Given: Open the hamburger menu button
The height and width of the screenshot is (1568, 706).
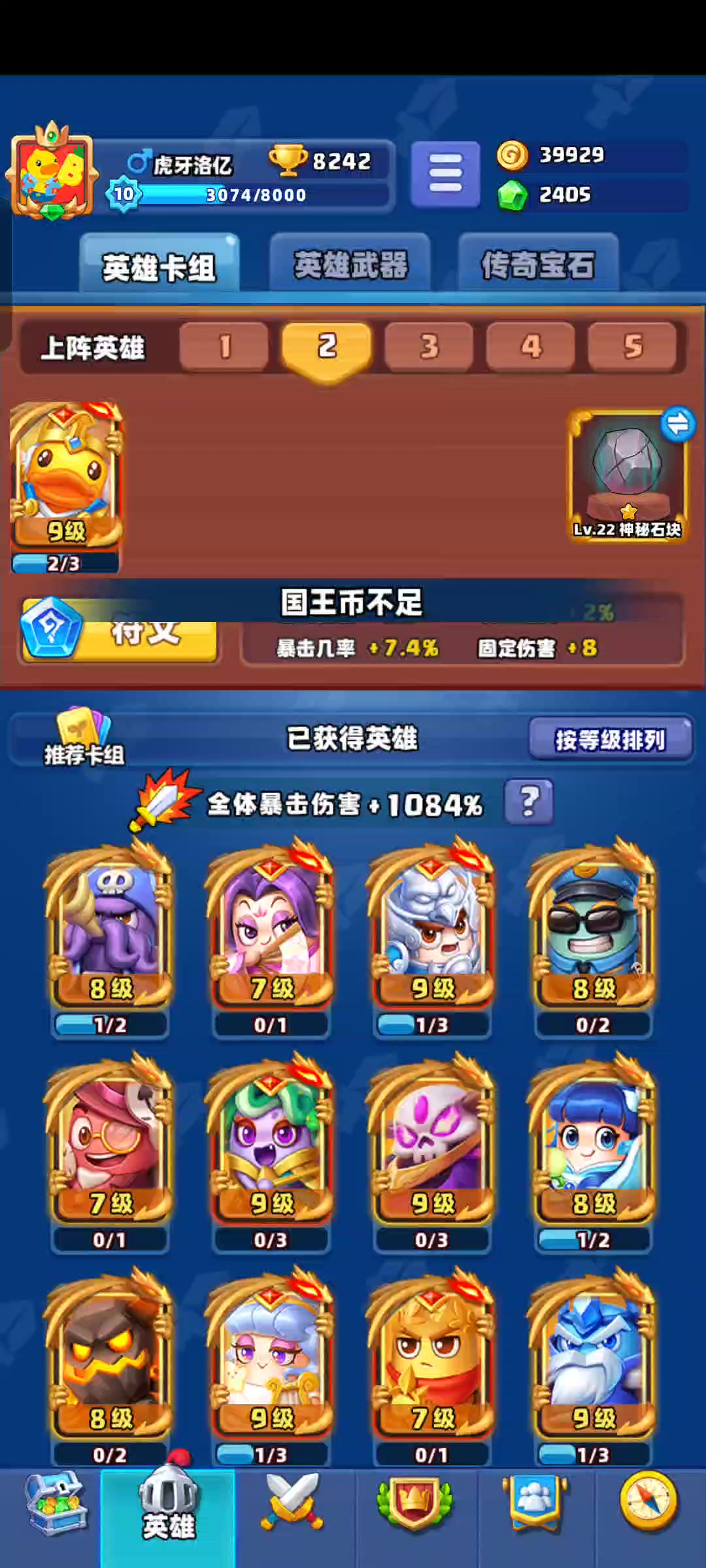Looking at the screenshot, I should (x=445, y=174).
